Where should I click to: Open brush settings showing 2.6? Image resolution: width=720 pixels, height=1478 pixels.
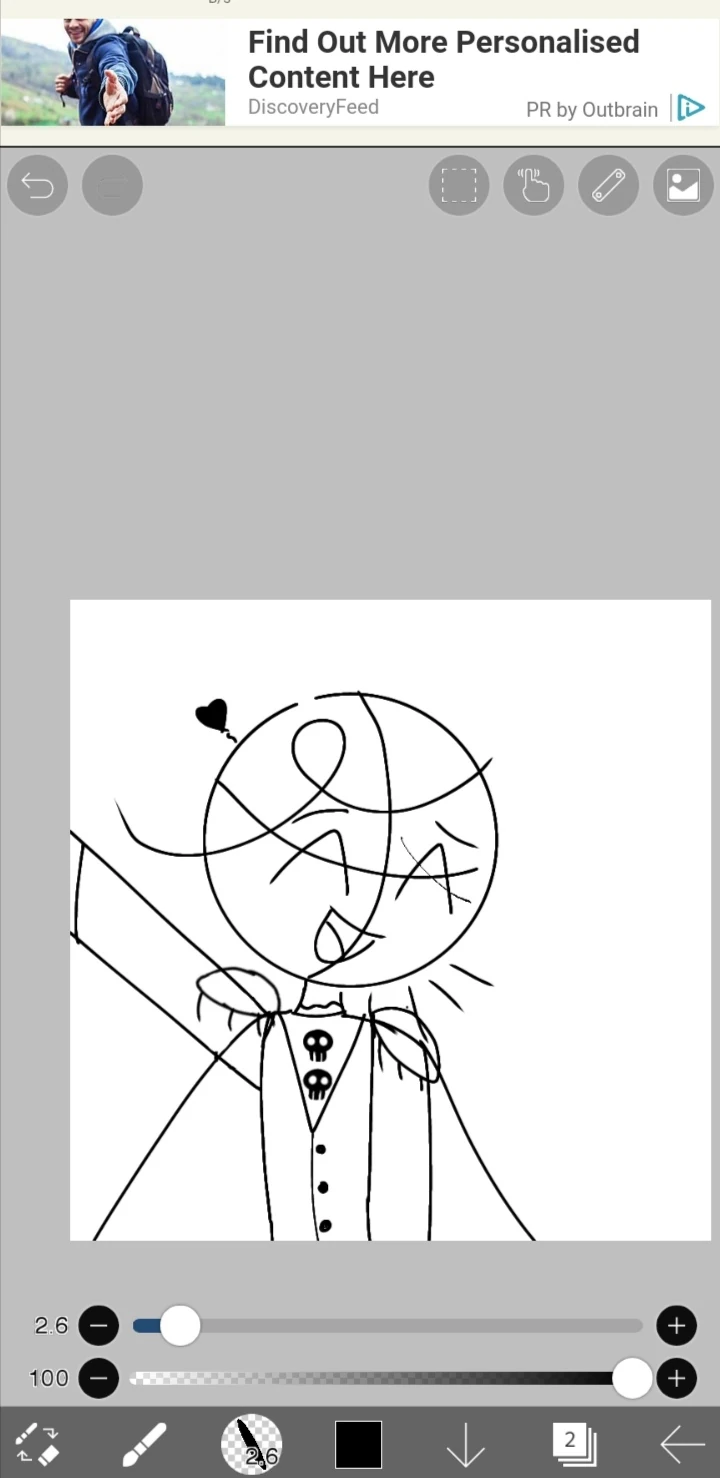251,1445
